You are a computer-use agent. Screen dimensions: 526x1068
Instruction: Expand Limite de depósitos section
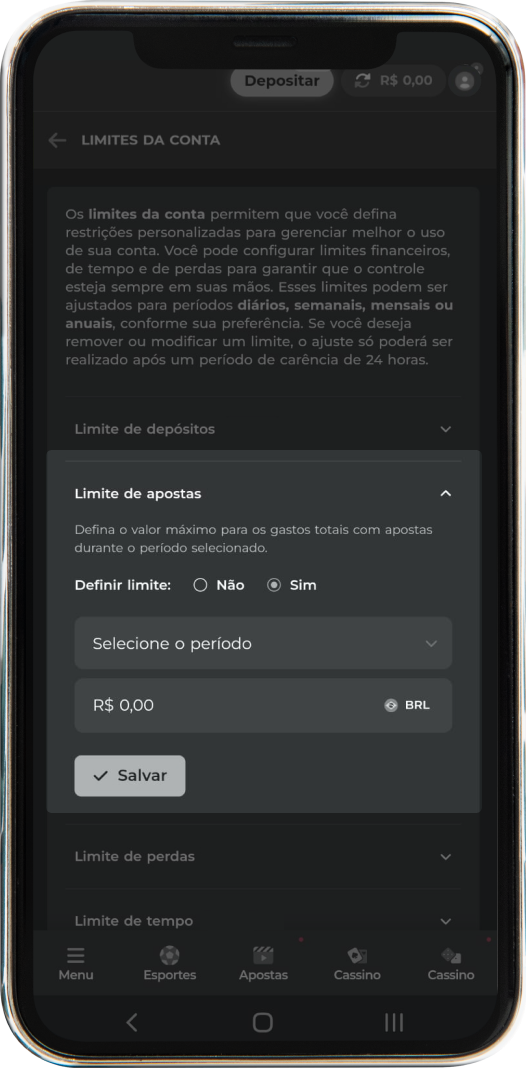[263, 429]
